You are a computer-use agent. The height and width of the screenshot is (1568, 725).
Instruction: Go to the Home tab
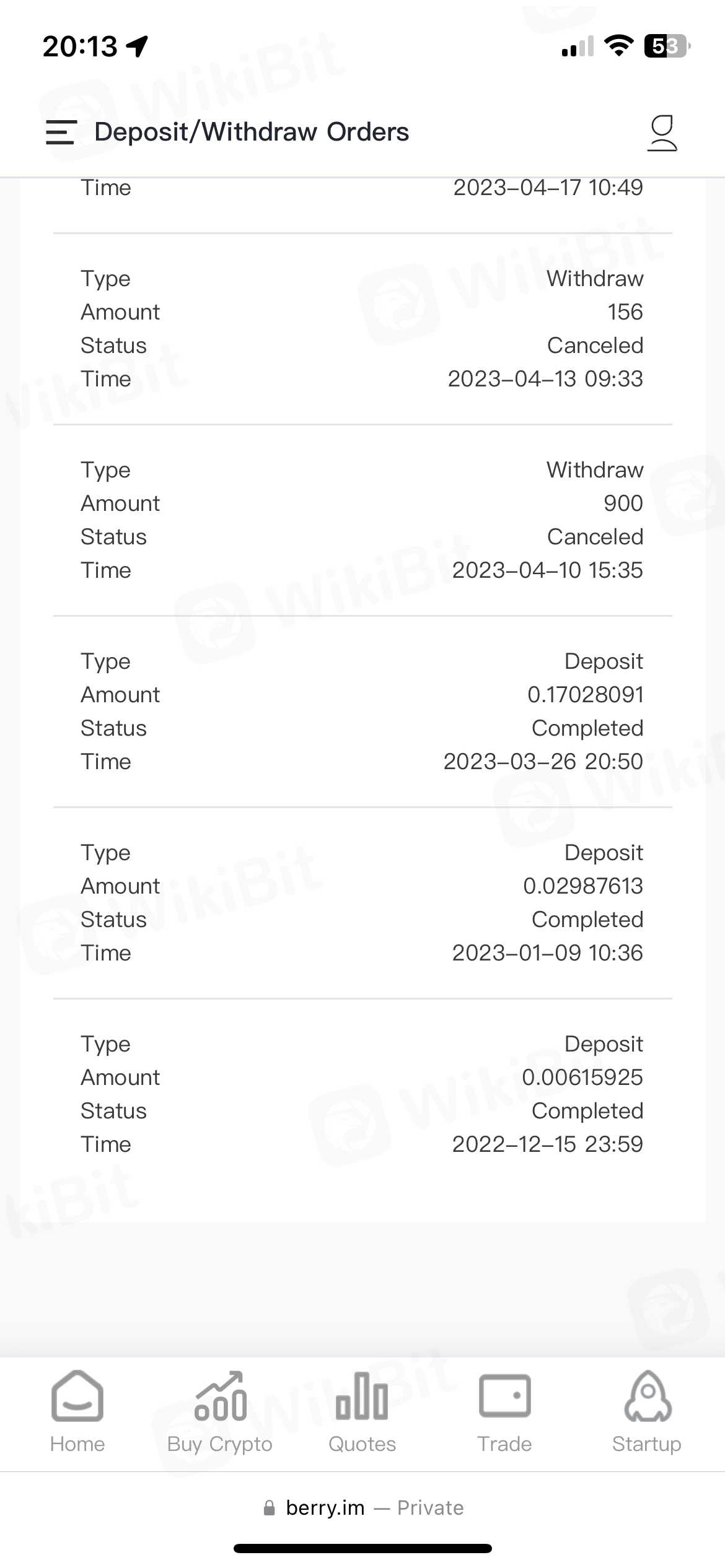click(x=77, y=1413)
